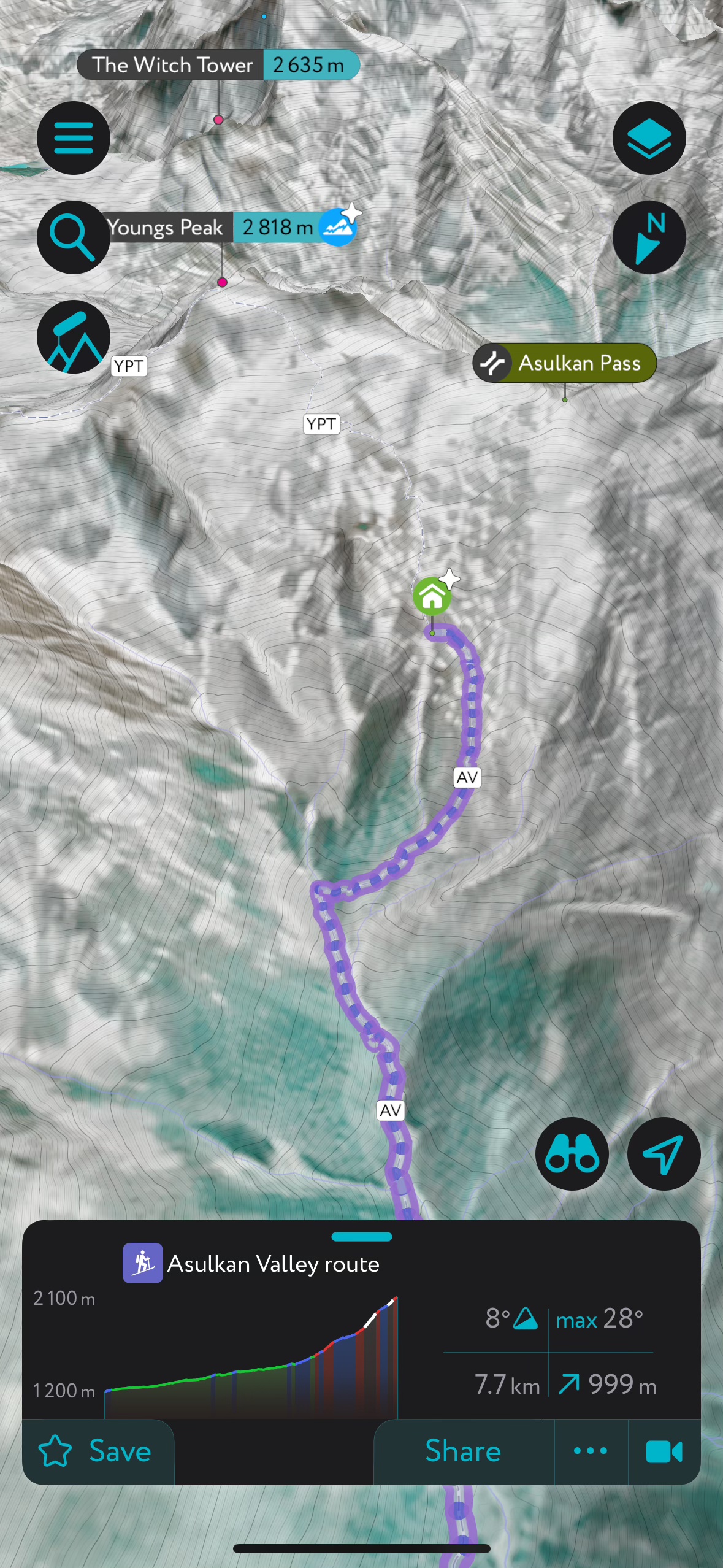
Task: Save the Asulkan Valley route
Action: pos(97,1451)
